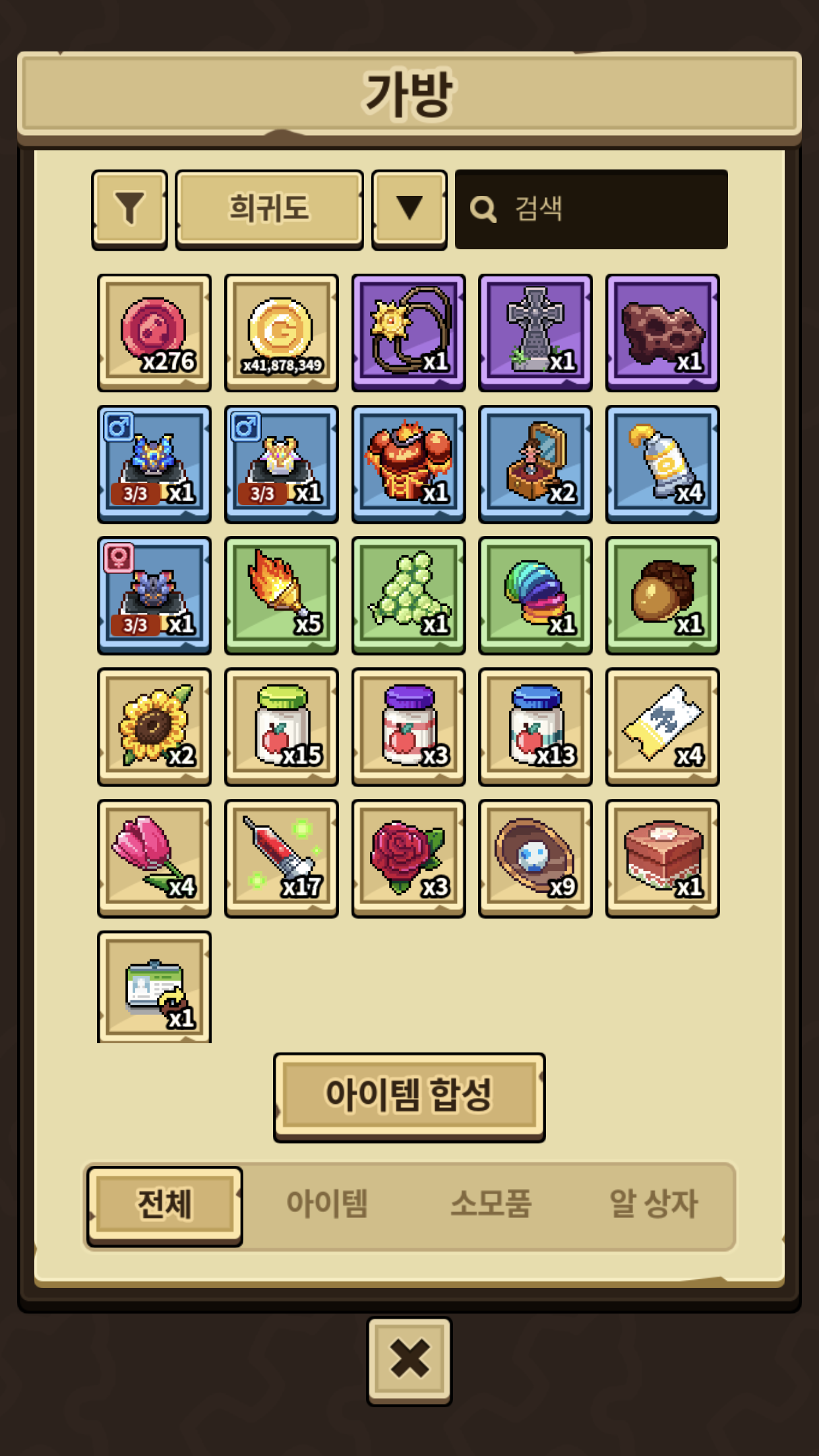Select the red rose x3 item

pyautogui.click(x=409, y=858)
